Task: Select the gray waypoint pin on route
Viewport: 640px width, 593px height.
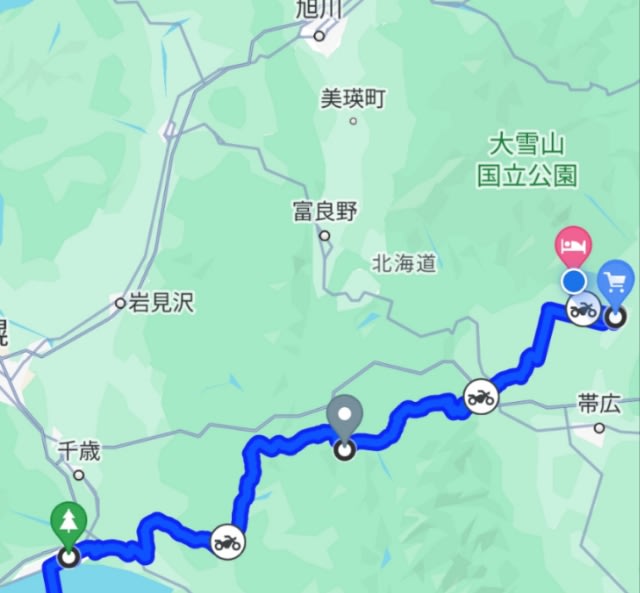Action: (345, 415)
